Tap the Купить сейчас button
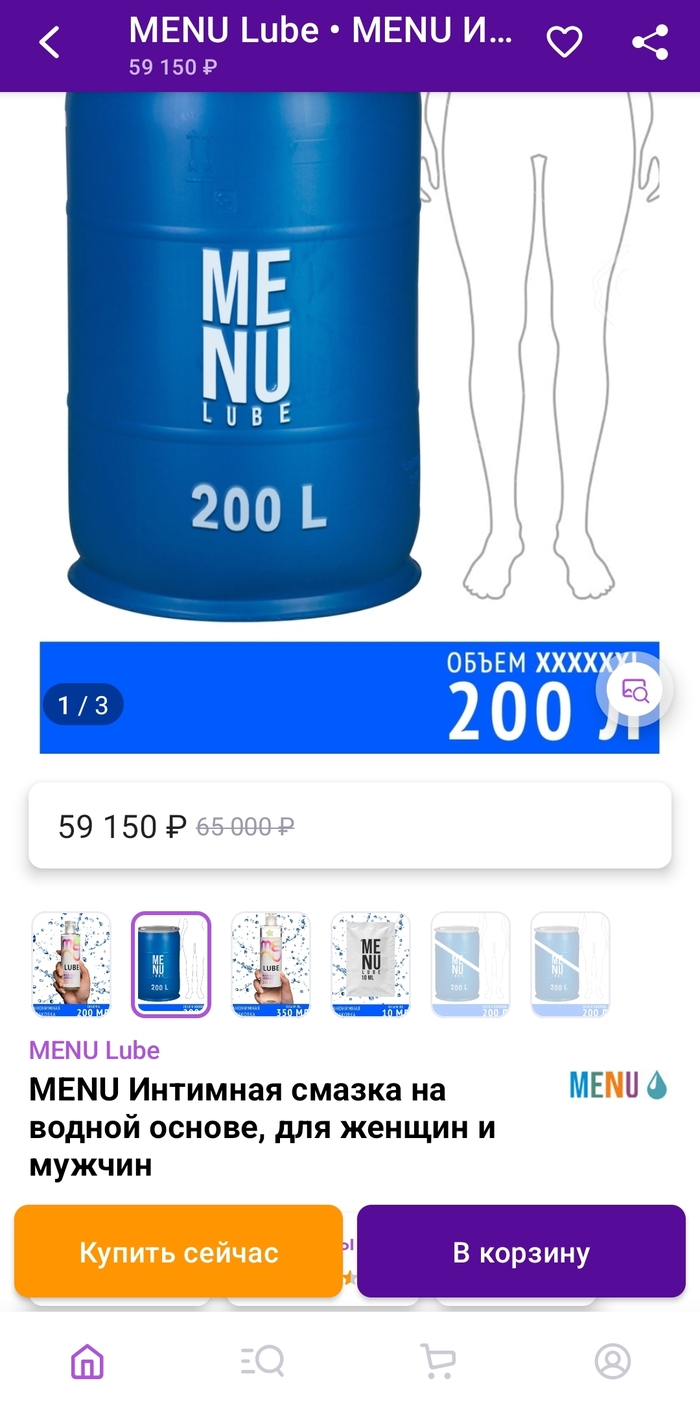Image resolution: width=700 pixels, height=1407 pixels. pyautogui.click(x=178, y=1252)
